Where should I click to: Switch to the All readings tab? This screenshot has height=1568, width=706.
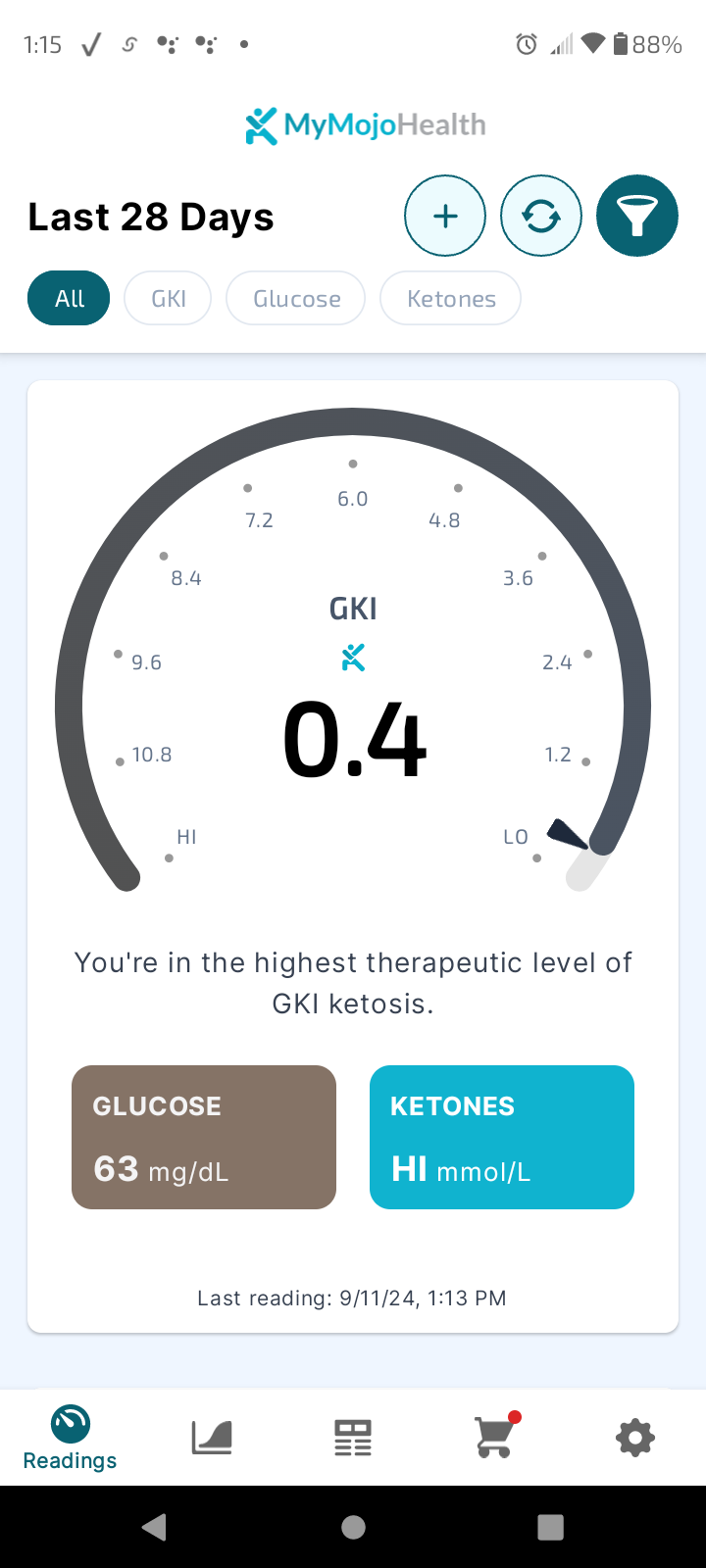[68, 297]
